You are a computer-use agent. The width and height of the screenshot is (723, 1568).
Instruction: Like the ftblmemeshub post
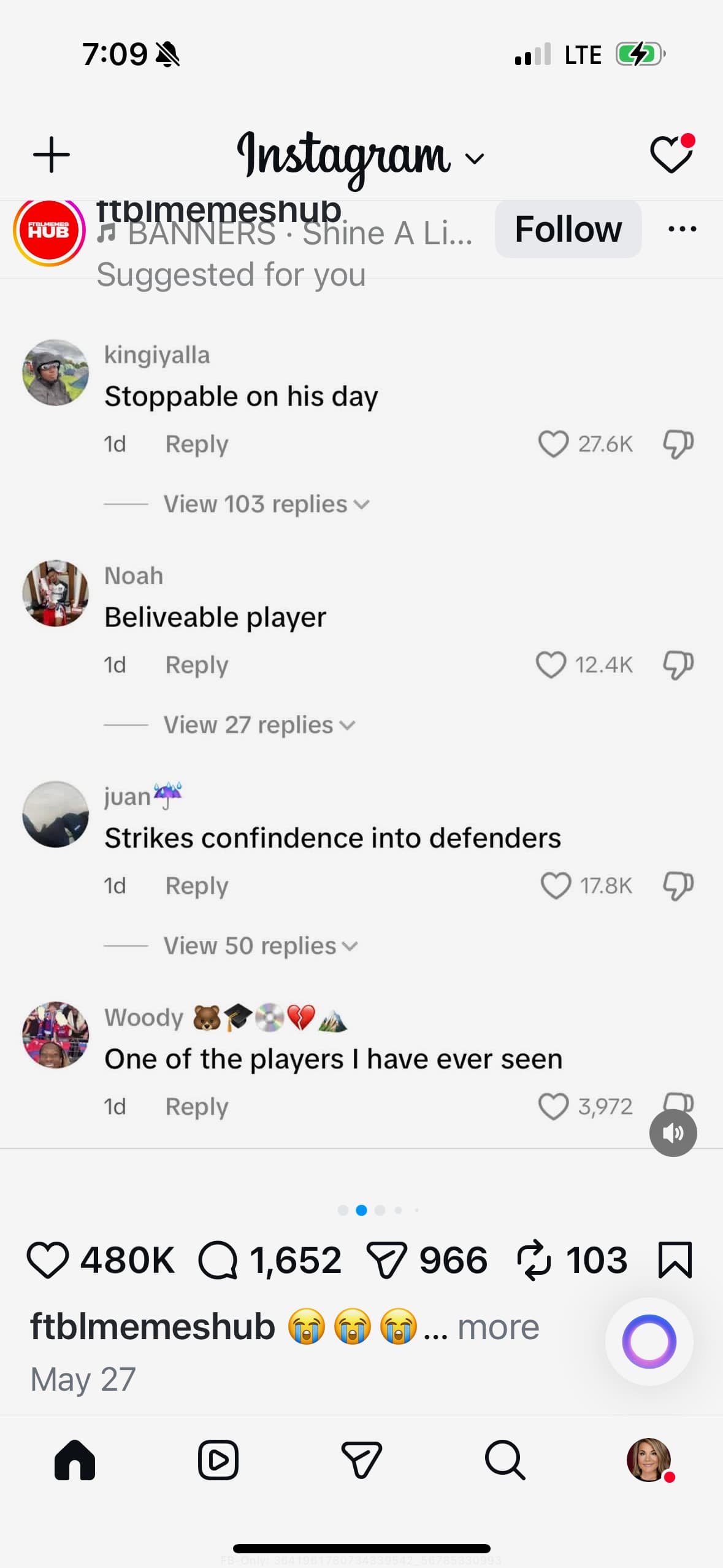tap(48, 1260)
